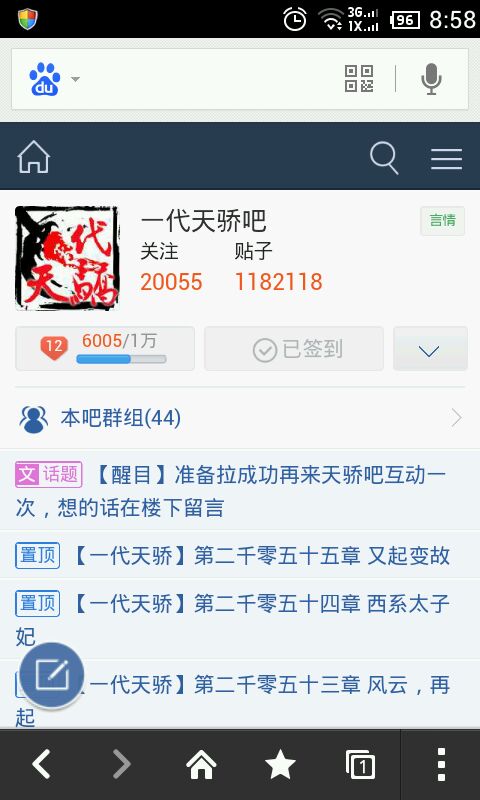Go to the Tieba home icon

tap(34, 157)
